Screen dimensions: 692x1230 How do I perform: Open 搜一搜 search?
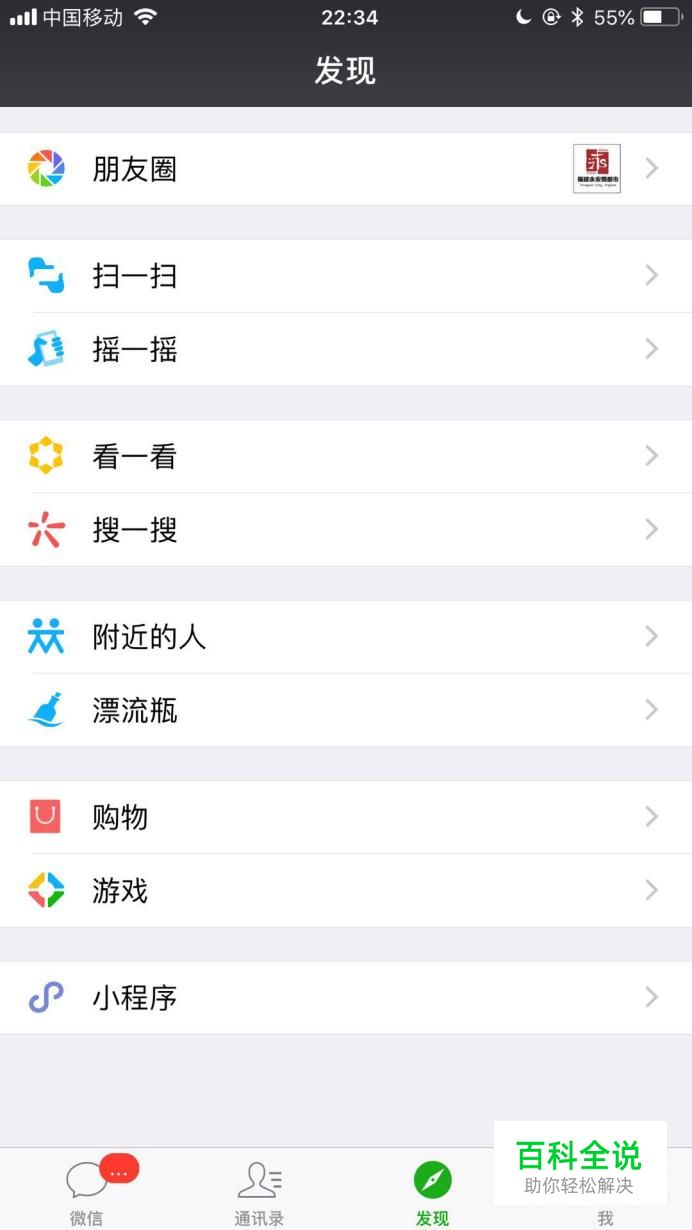tap(346, 530)
